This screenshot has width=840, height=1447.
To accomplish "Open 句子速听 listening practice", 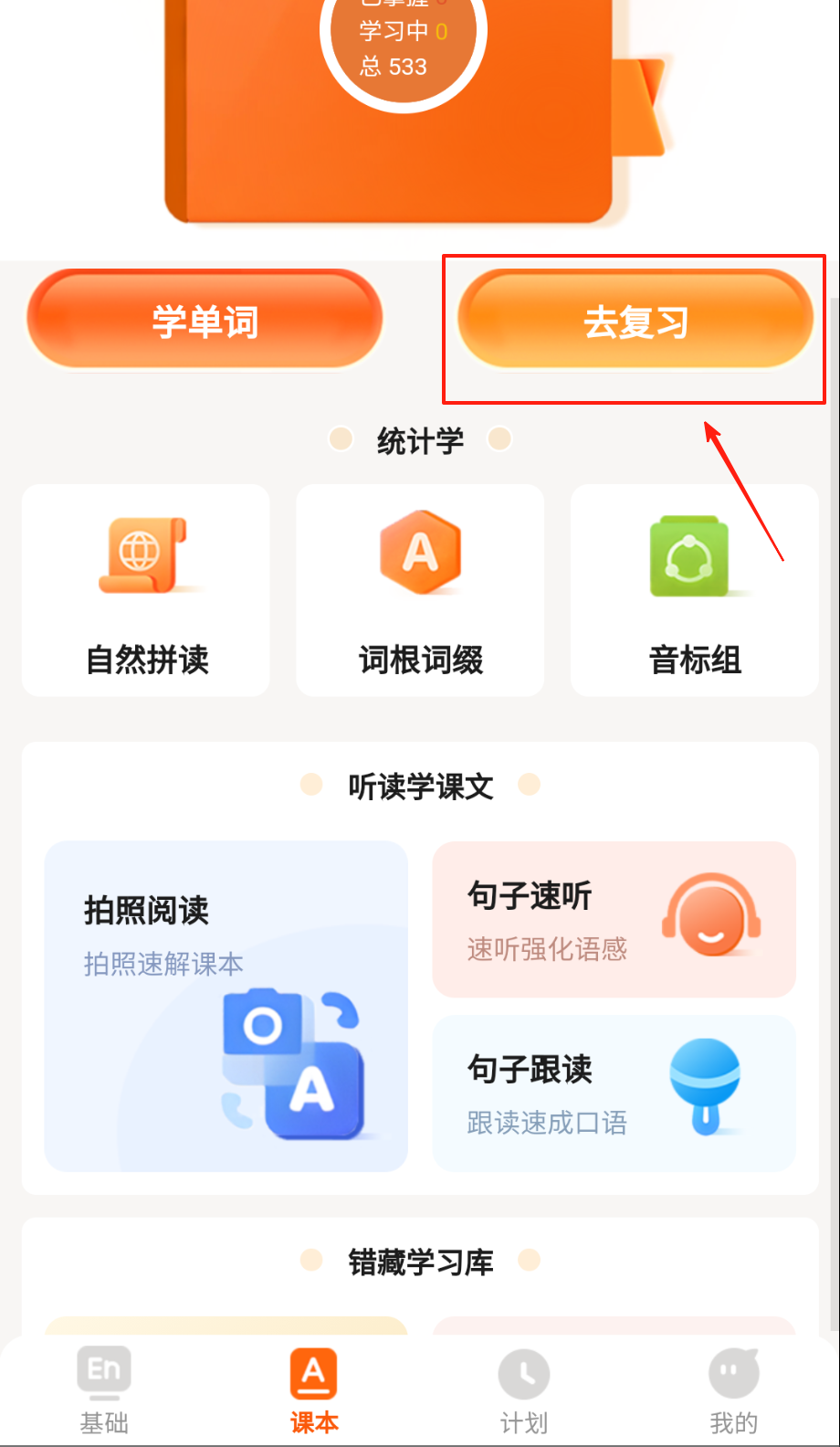I will (x=614, y=919).
